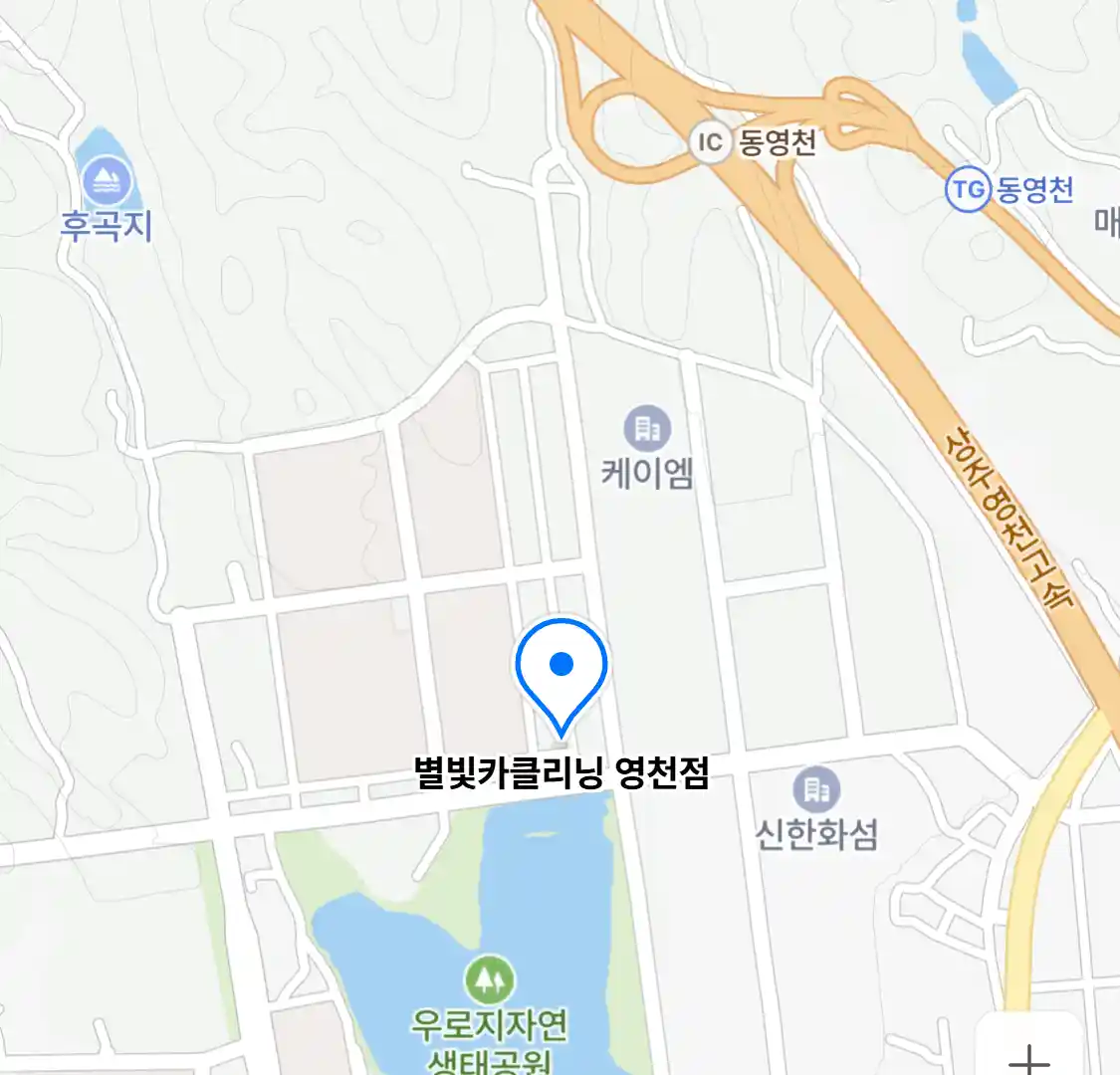Tap the blue location pin for 별빛카클리닝 영천점
The height and width of the screenshot is (1075, 1120).
click(561, 666)
